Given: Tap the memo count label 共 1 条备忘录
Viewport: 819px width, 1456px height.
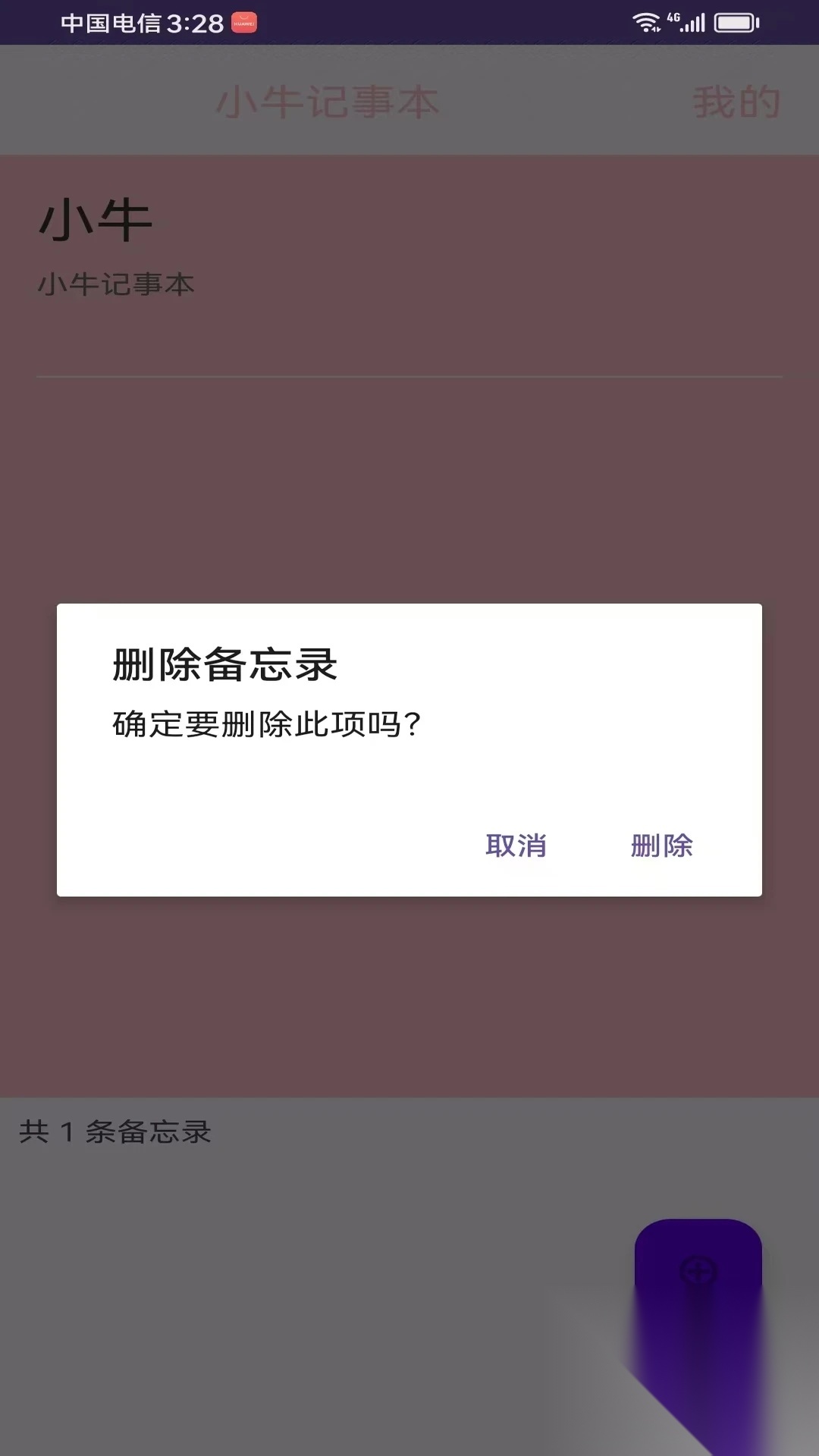Looking at the screenshot, I should tap(114, 1133).
